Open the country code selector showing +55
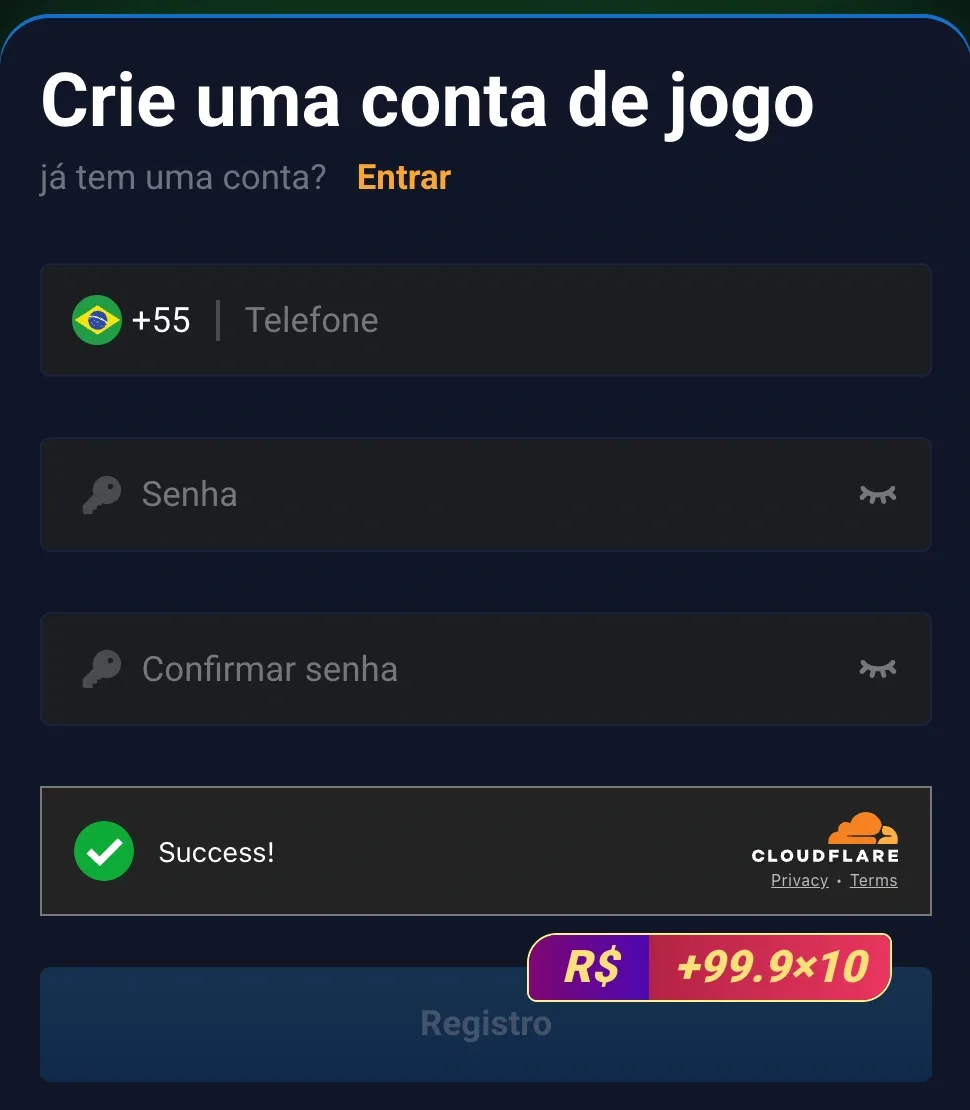This screenshot has width=970, height=1110. tap(131, 320)
